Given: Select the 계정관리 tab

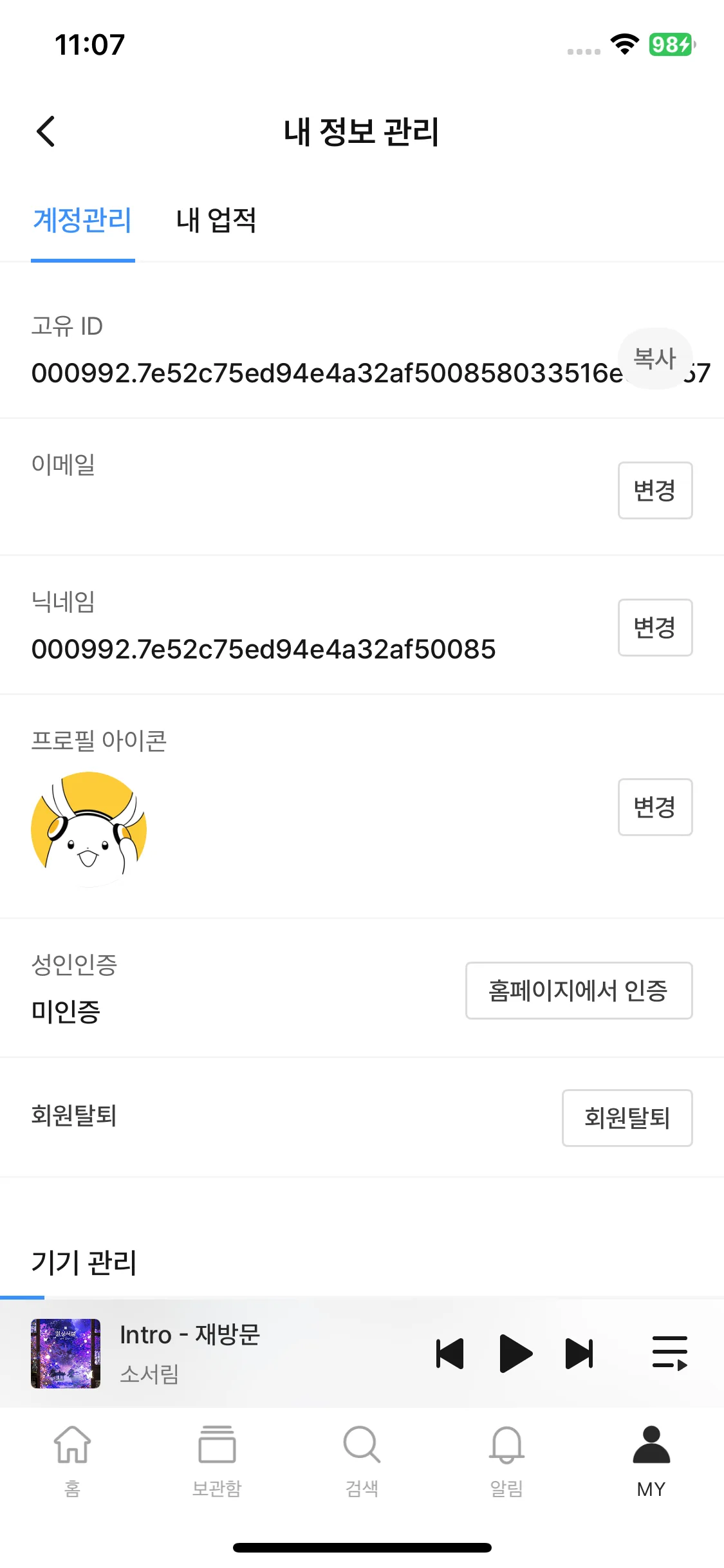Looking at the screenshot, I should [x=82, y=221].
